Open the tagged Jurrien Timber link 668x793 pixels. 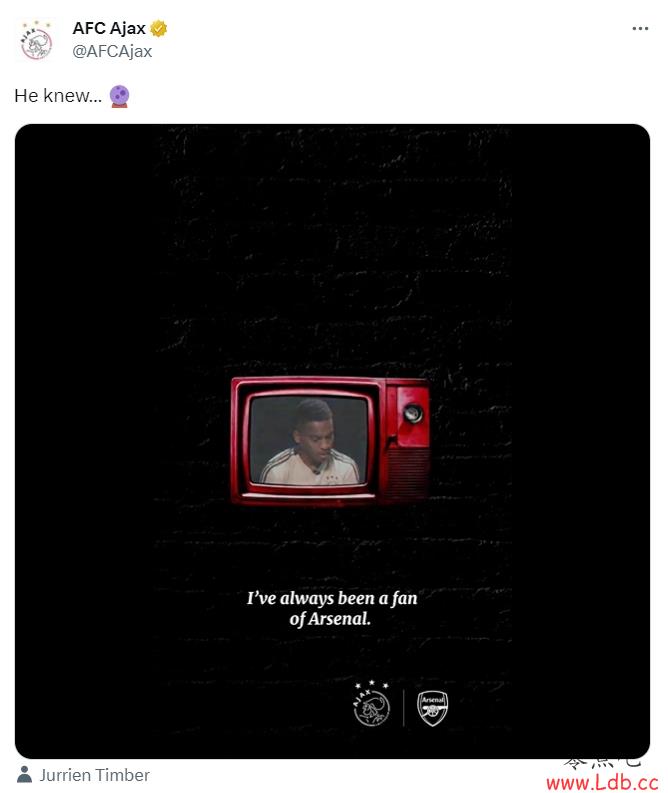94,775
